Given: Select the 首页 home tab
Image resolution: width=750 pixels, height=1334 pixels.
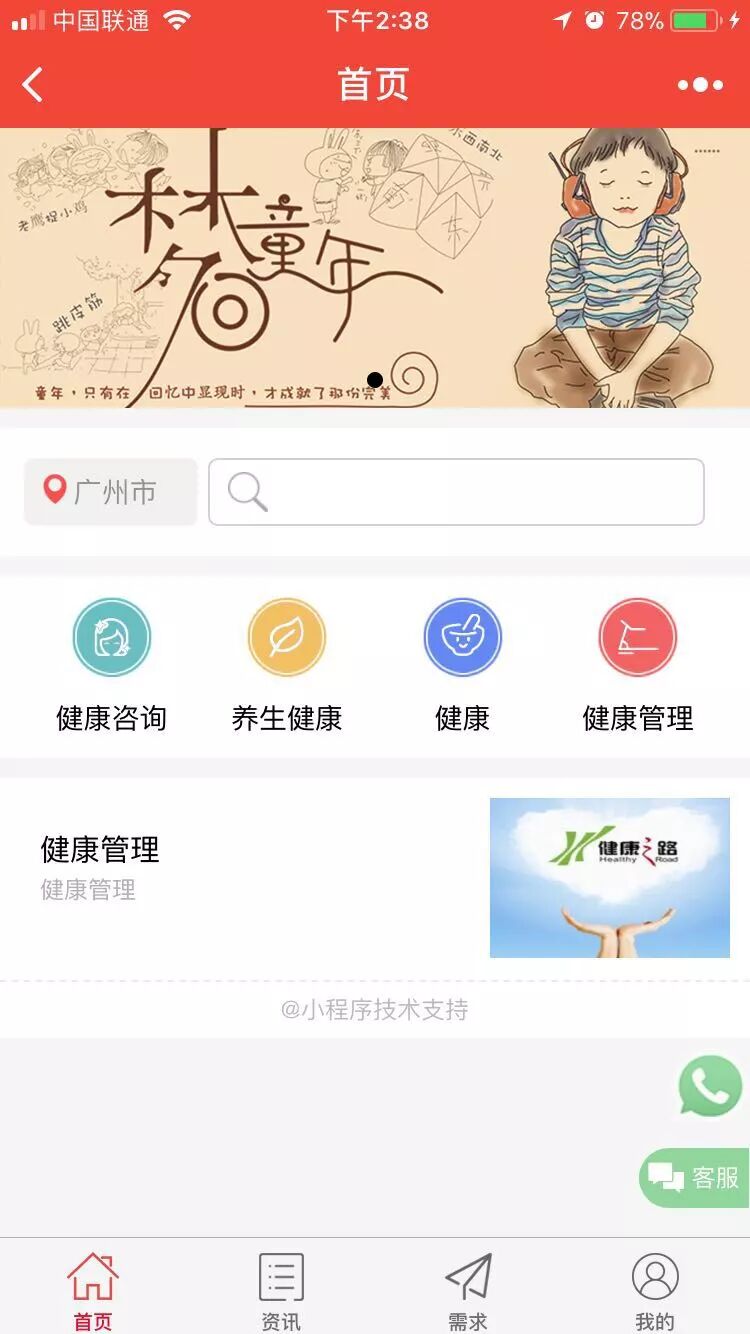Looking at the screenshot, I should (93, 1291).
